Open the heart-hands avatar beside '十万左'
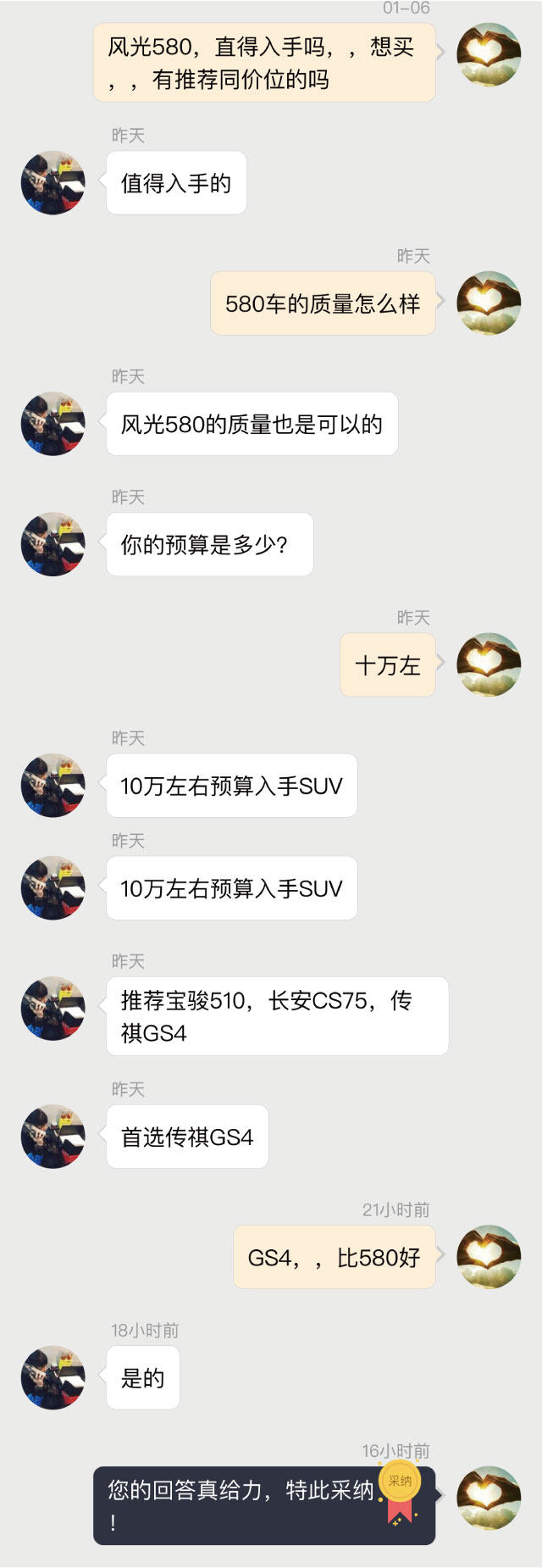Image resolution: width=542 pixels, height=1568 pixels. [x=489, y=664]
